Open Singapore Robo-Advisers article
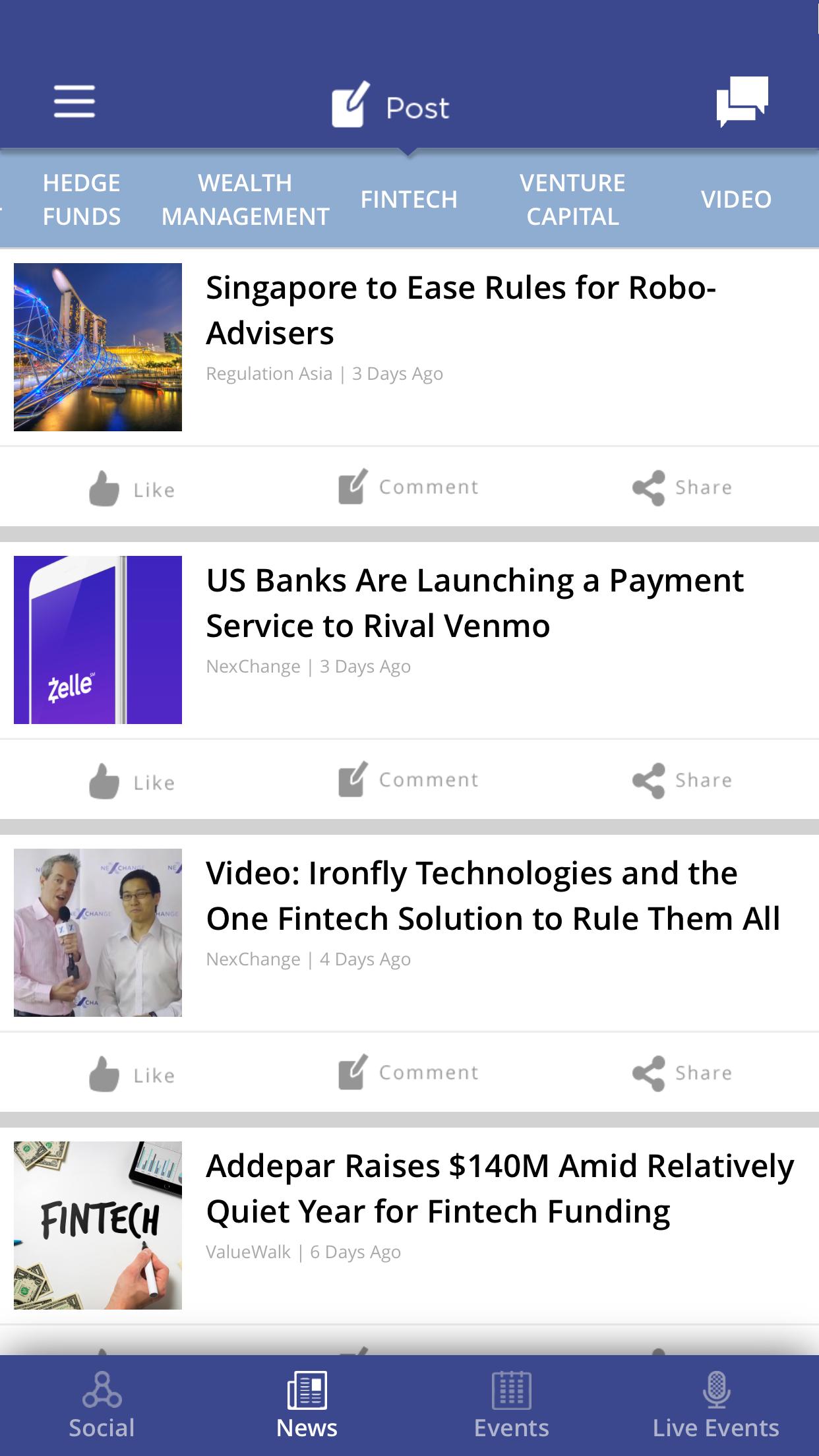This screenshot has height=1456, width=819. point(460,310)
